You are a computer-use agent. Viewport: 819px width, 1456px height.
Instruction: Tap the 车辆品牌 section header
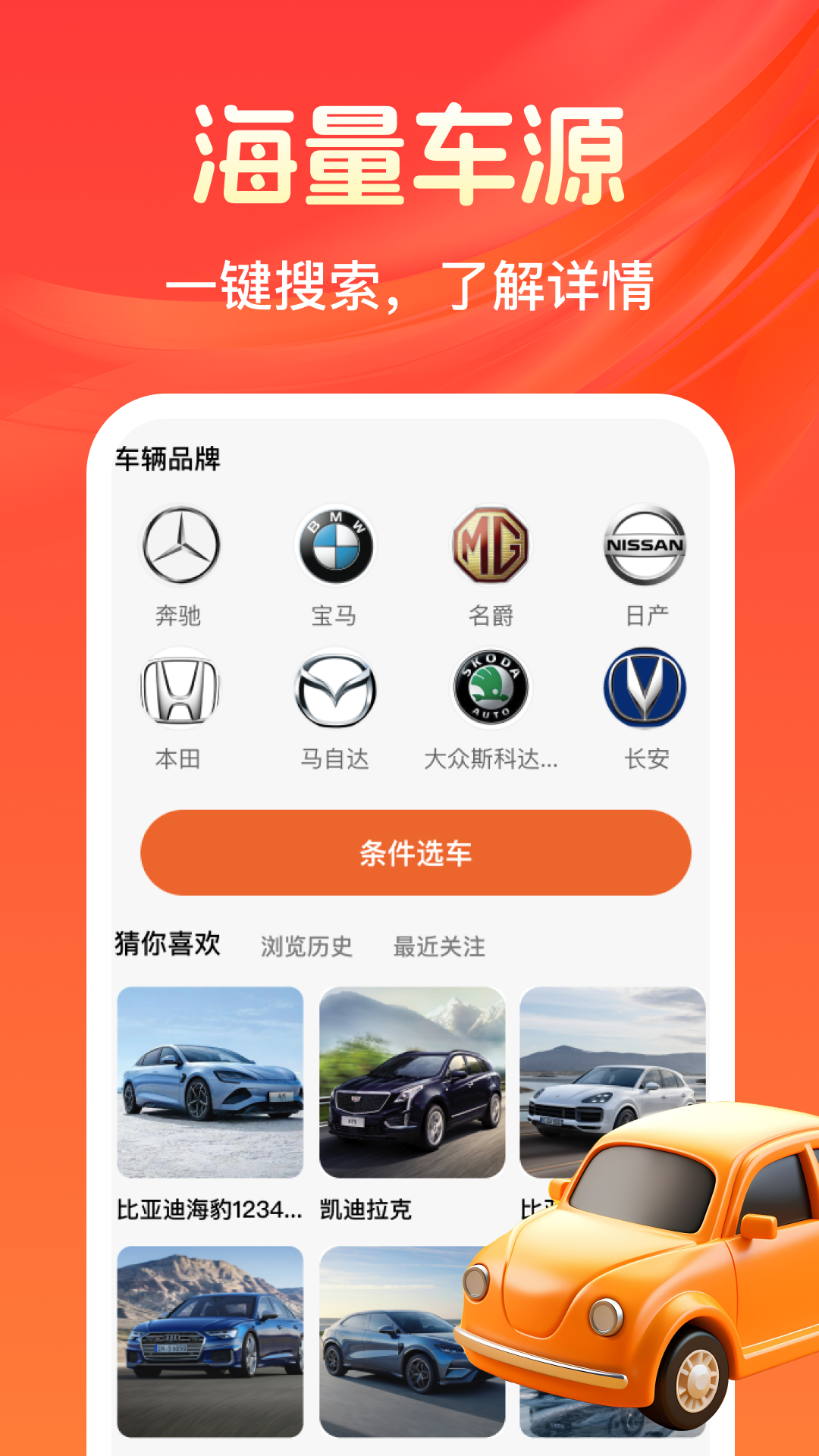pyautogui.click(x=162, y=458)
